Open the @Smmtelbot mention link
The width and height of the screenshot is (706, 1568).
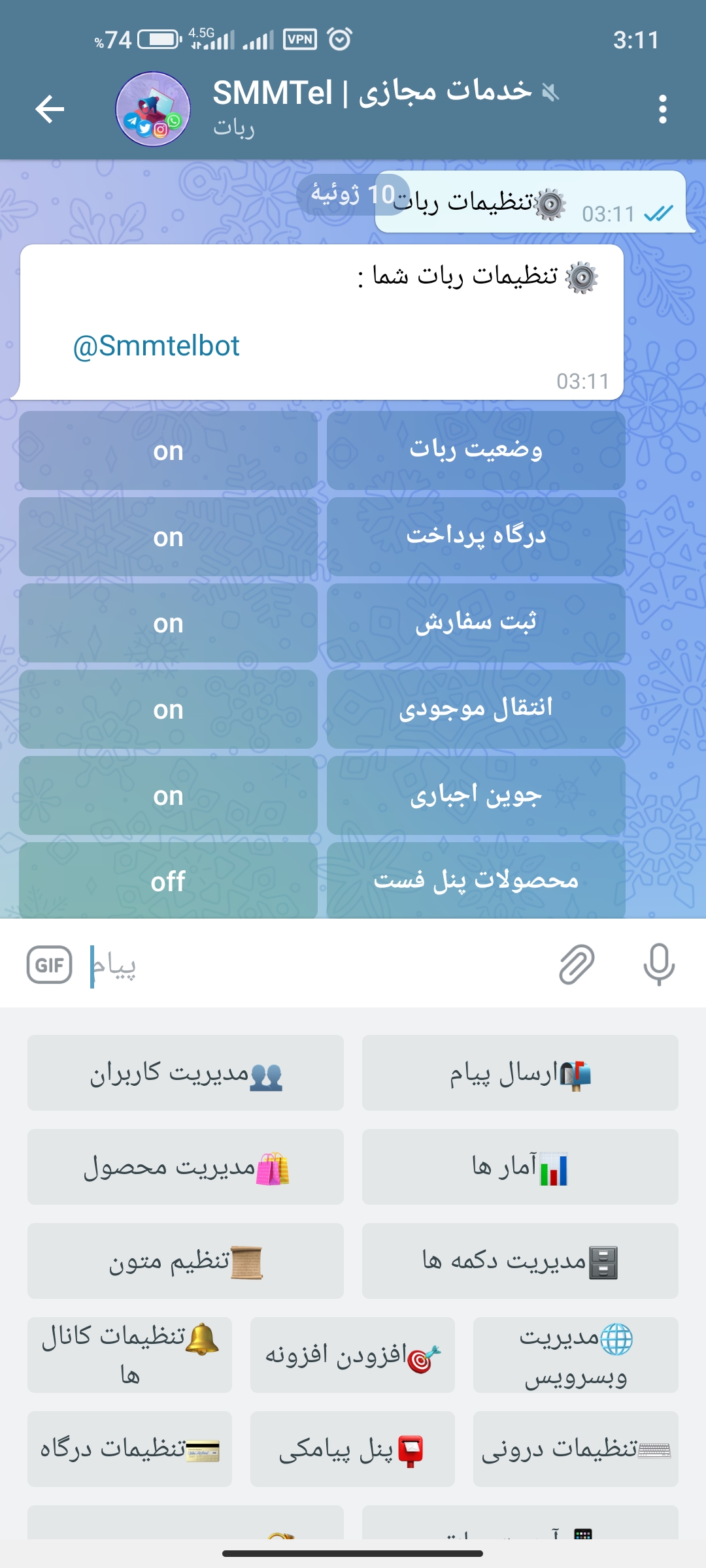coord(156,346)
